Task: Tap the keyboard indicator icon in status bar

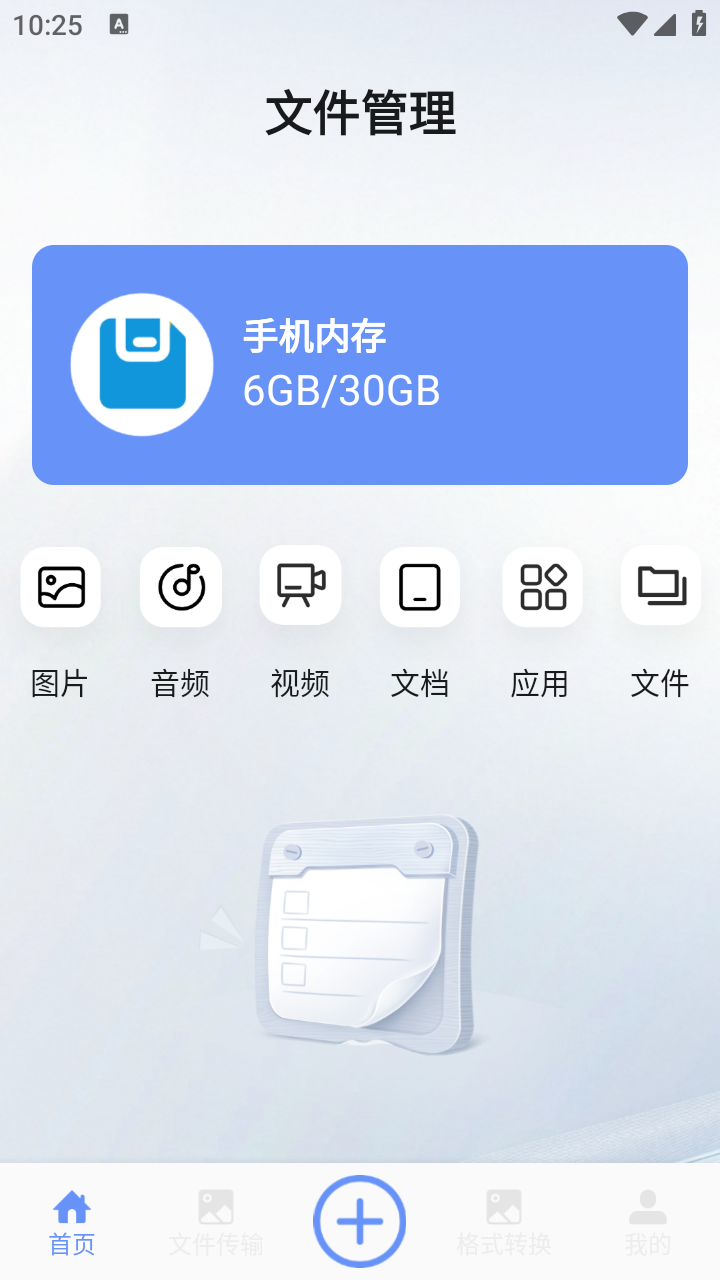Action: coord(121,24)
